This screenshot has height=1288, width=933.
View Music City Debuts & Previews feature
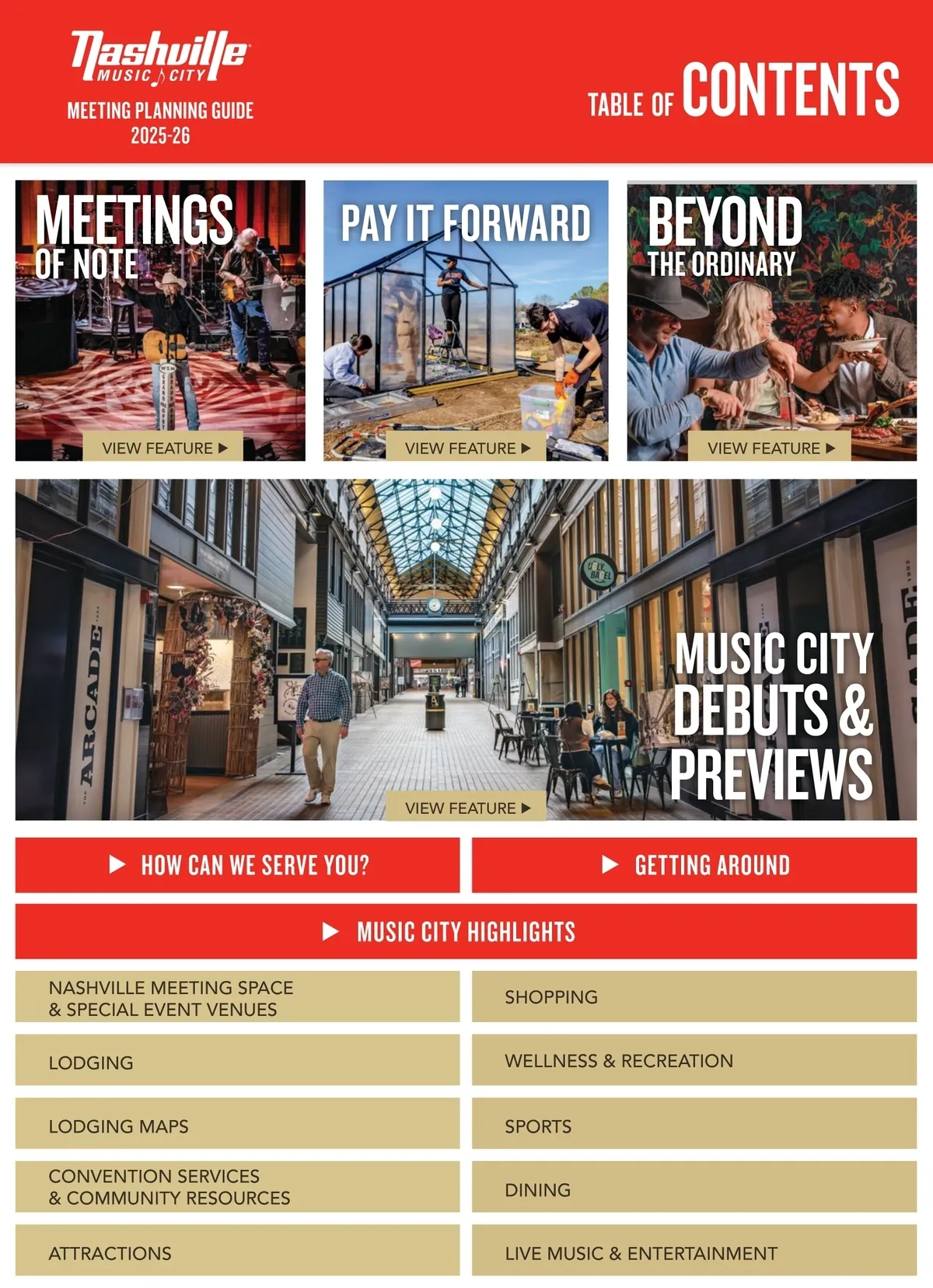tap(466, 808)
